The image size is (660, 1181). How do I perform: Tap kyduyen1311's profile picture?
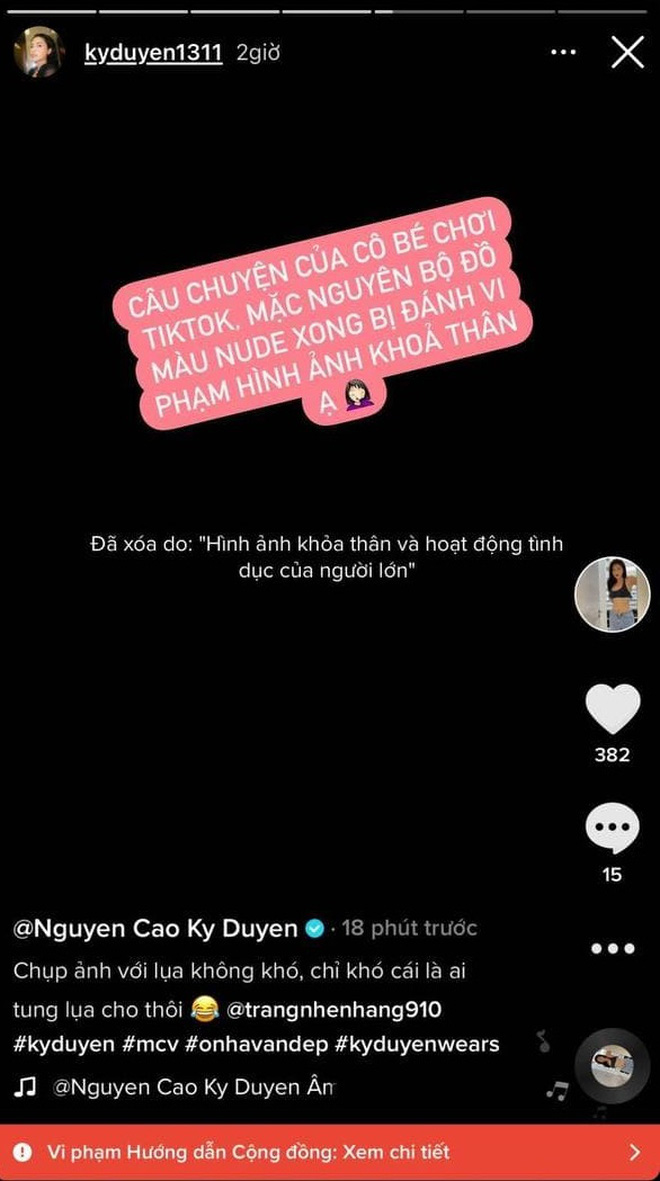pyautogui.click(x=39, y=52)
